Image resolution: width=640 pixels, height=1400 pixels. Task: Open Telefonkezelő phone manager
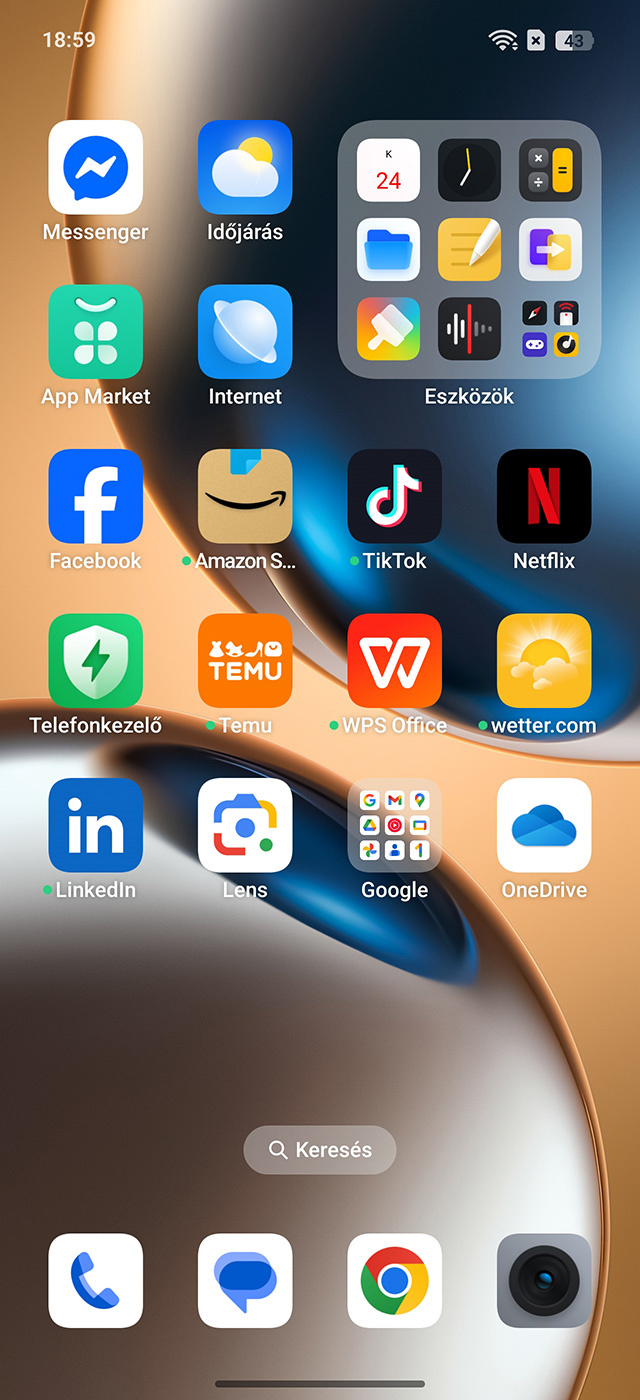click(96, 660)
